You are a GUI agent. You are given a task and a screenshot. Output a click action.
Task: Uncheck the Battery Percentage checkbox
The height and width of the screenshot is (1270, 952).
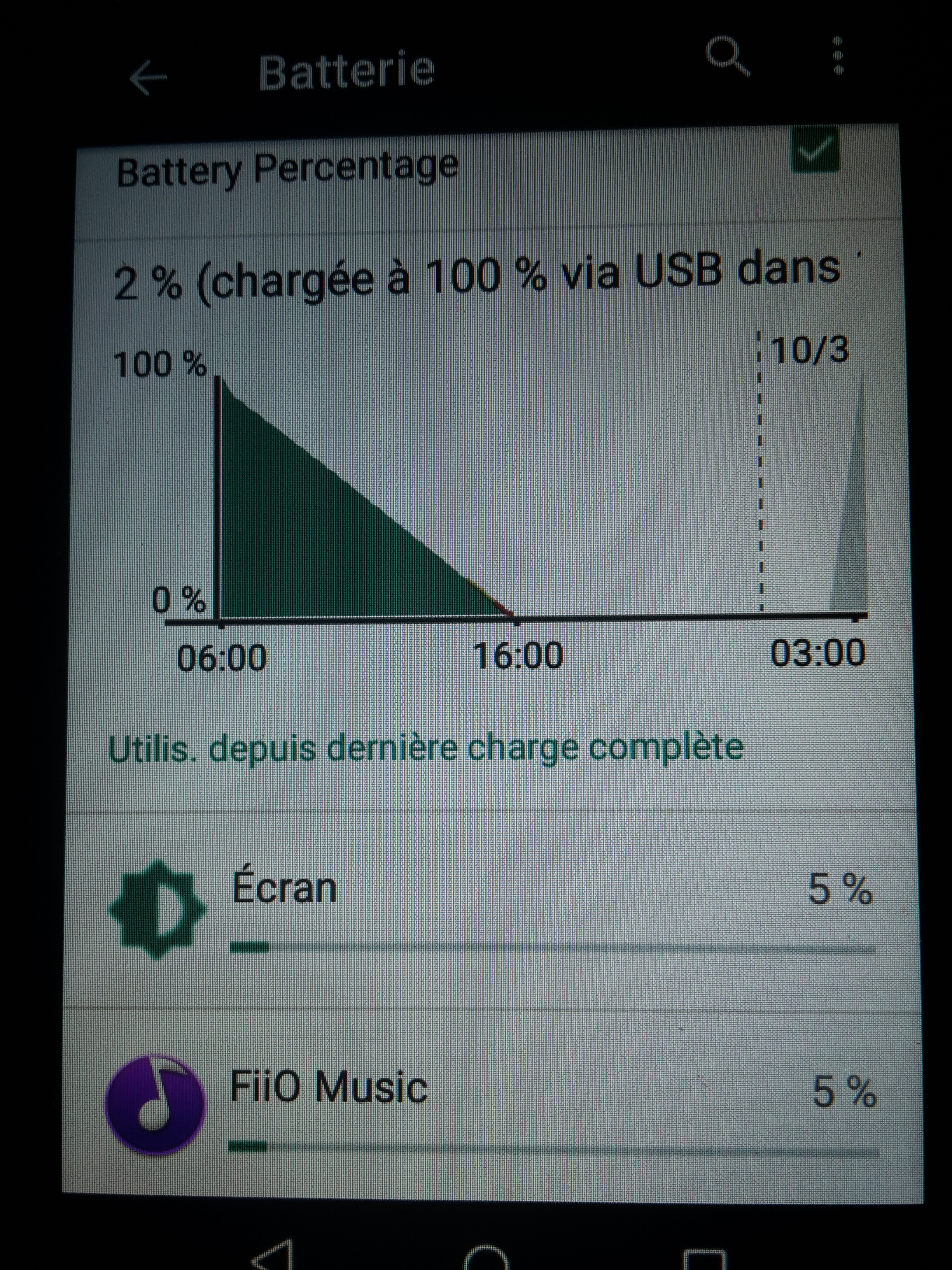(x=815, y=151)
